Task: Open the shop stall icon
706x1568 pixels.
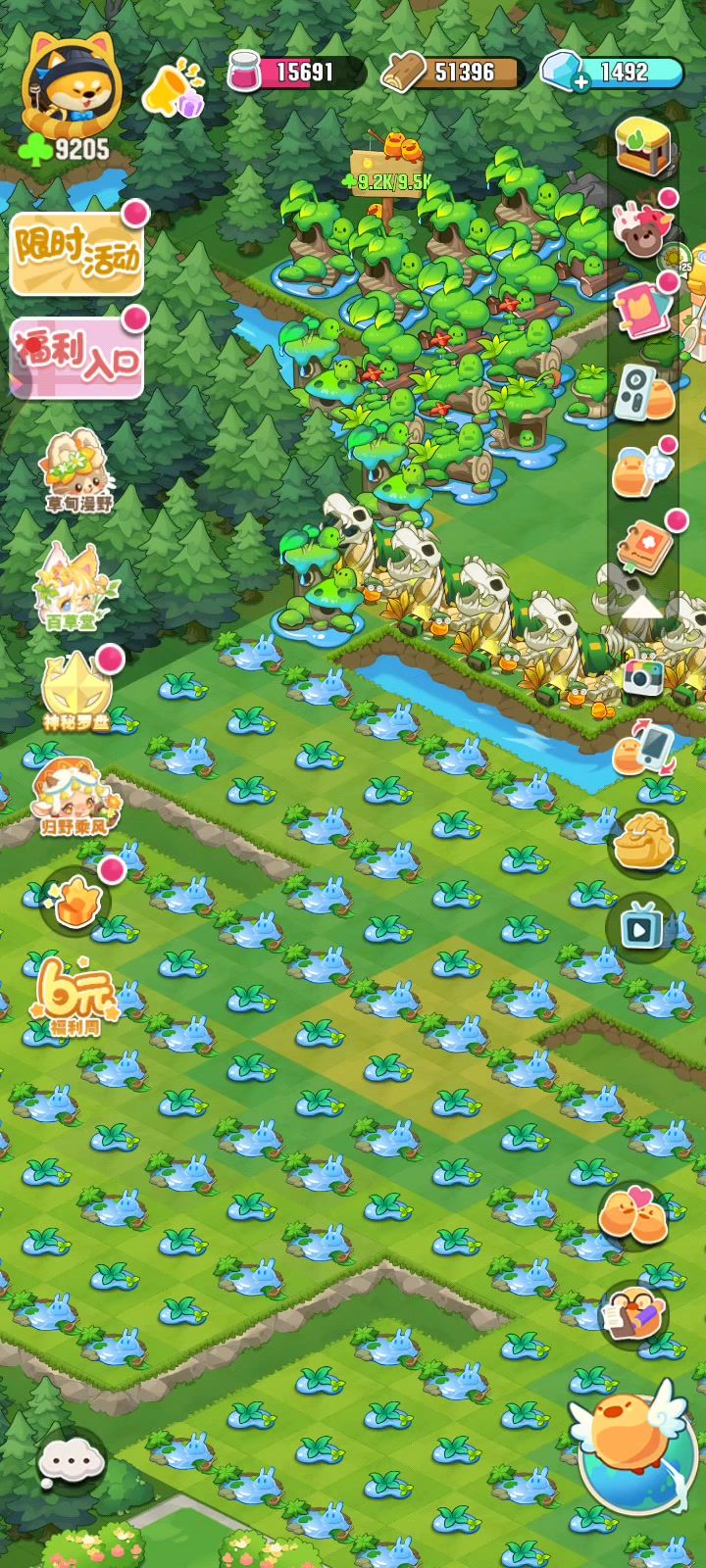Action: [643, 148]
